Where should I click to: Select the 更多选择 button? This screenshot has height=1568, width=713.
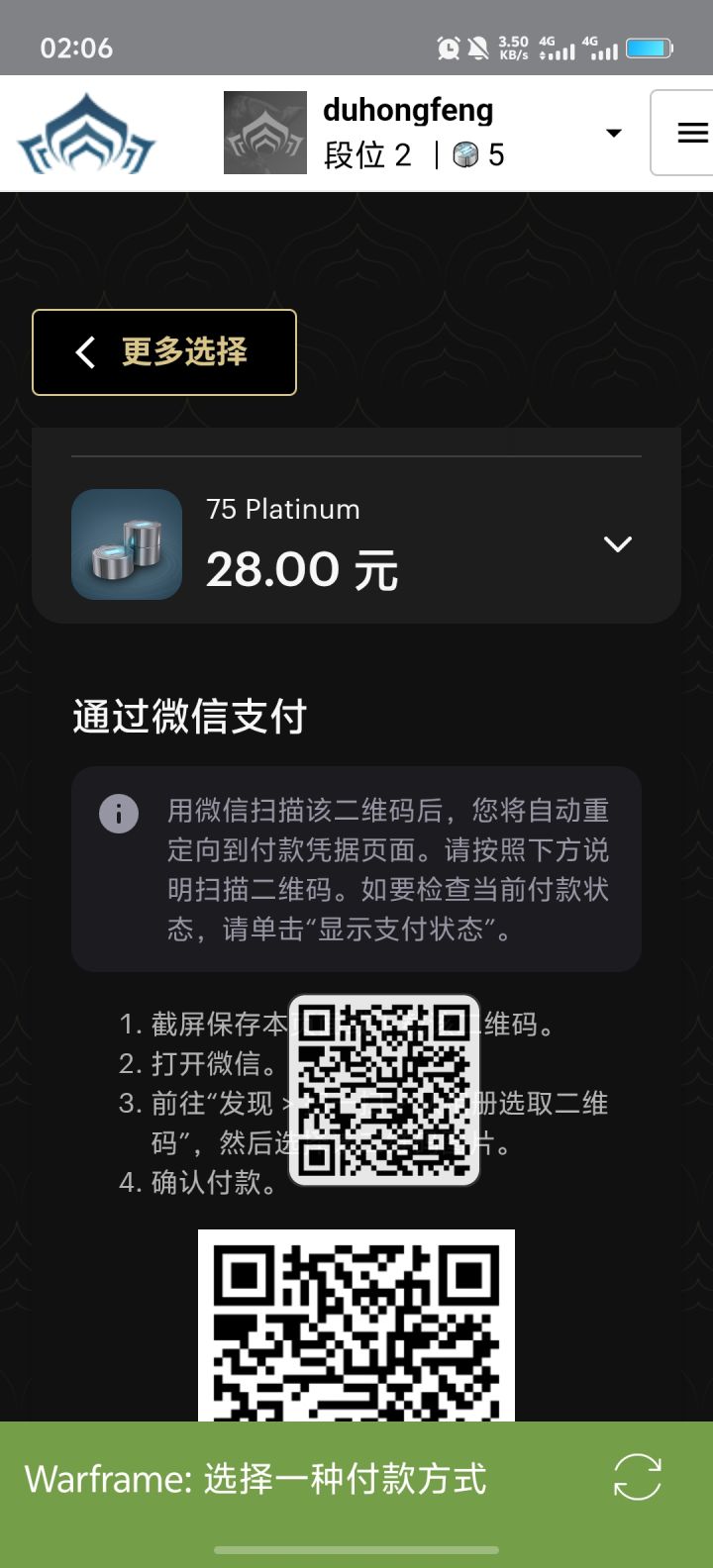tap(163, 352)
